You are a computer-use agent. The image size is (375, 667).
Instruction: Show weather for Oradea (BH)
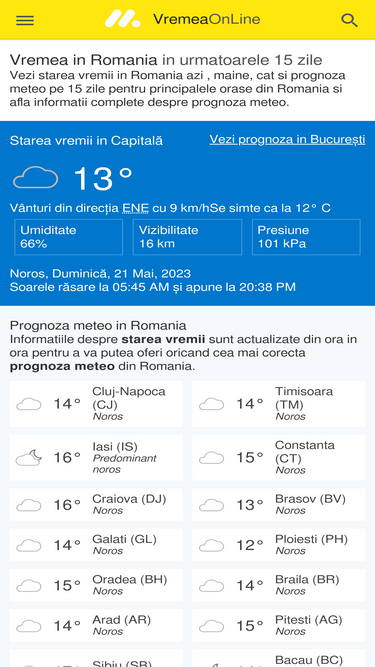96,585
